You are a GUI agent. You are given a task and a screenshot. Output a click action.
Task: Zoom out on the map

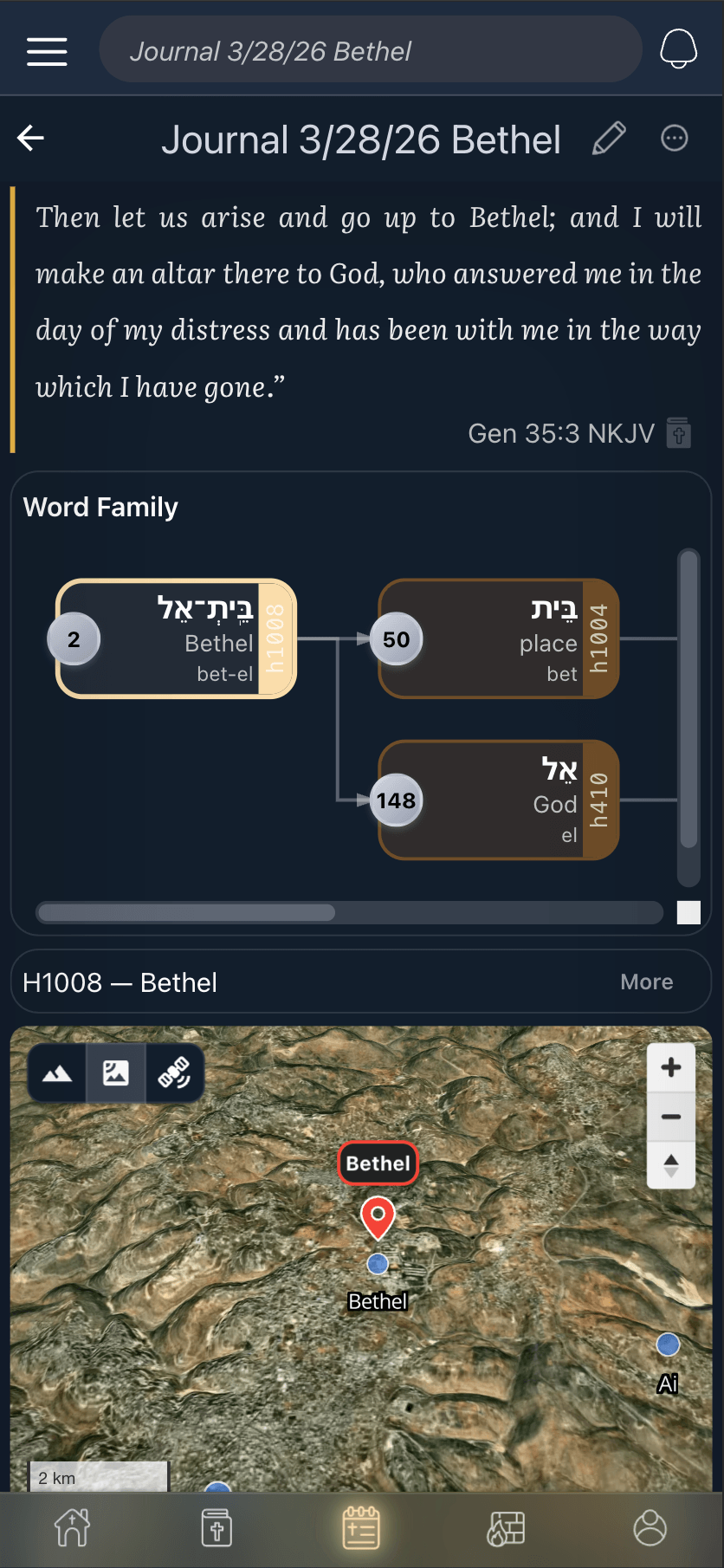671,1117
